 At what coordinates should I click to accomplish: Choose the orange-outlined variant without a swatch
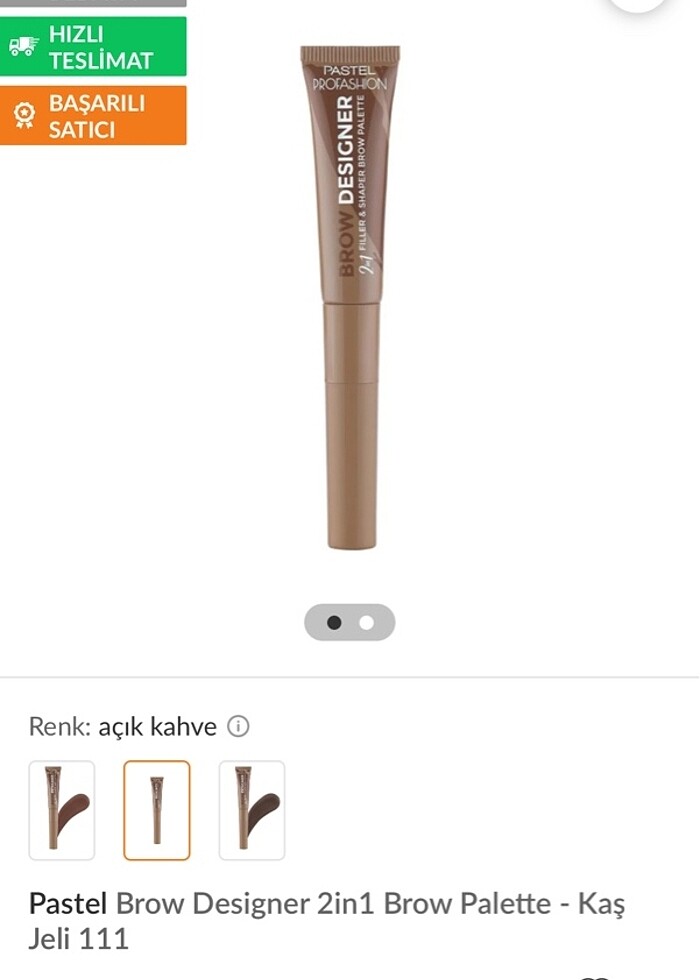coord(157,810)
